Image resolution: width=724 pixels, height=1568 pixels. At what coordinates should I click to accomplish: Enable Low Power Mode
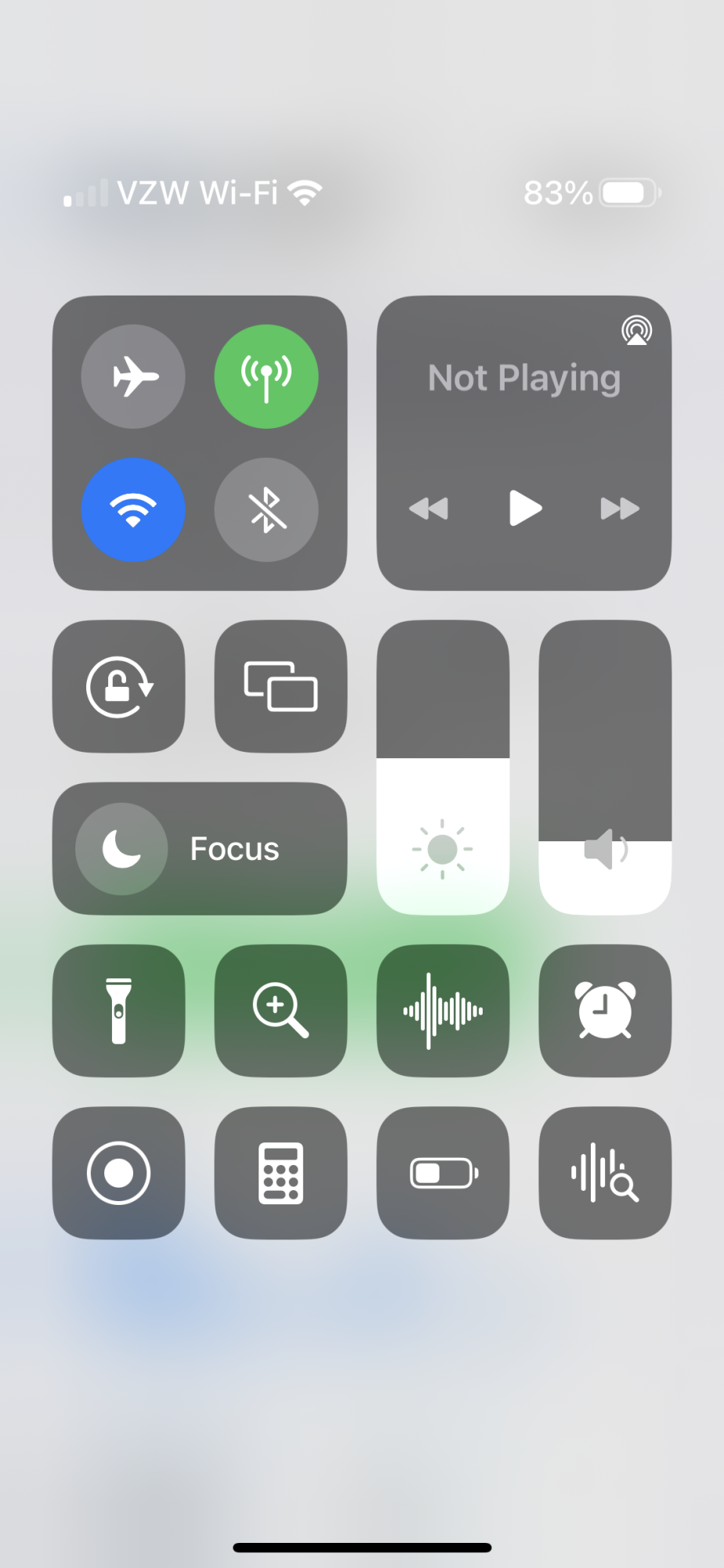point(443,1173)
